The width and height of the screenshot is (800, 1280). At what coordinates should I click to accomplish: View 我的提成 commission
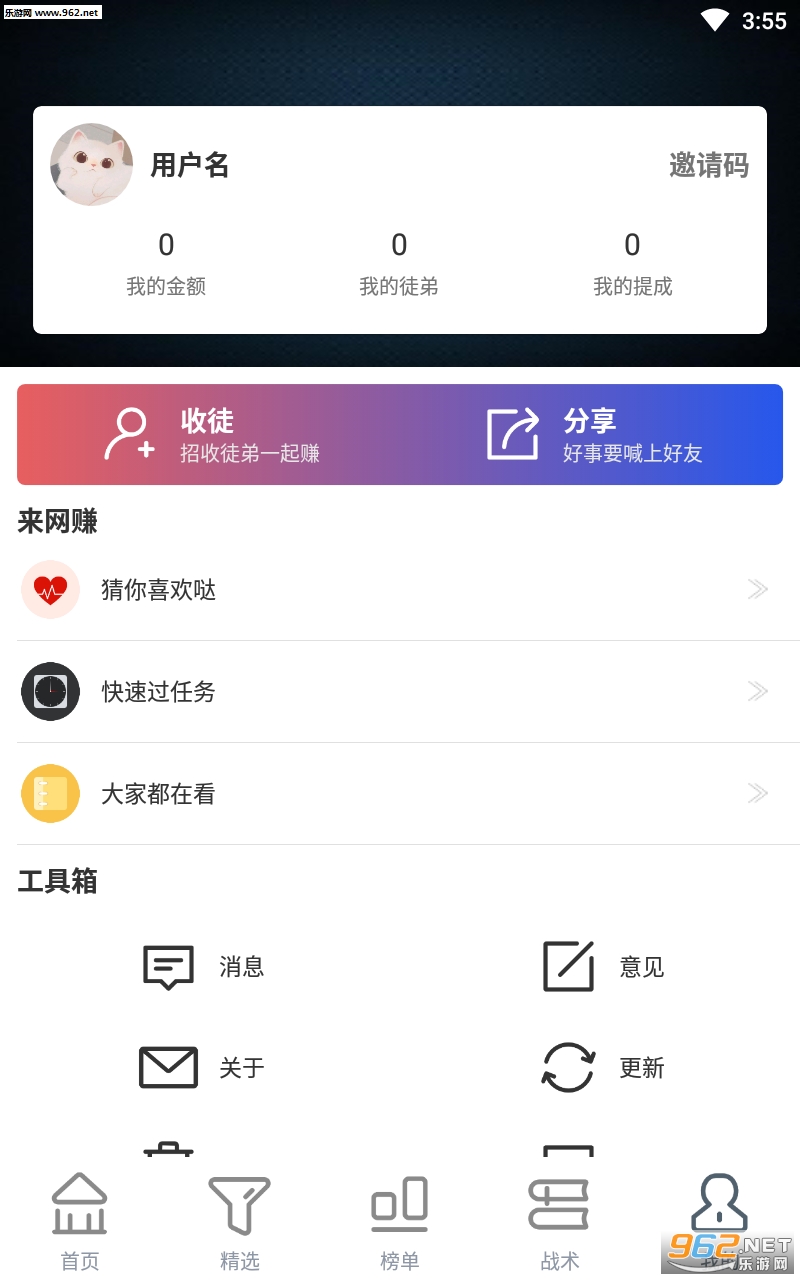point(633,264)
